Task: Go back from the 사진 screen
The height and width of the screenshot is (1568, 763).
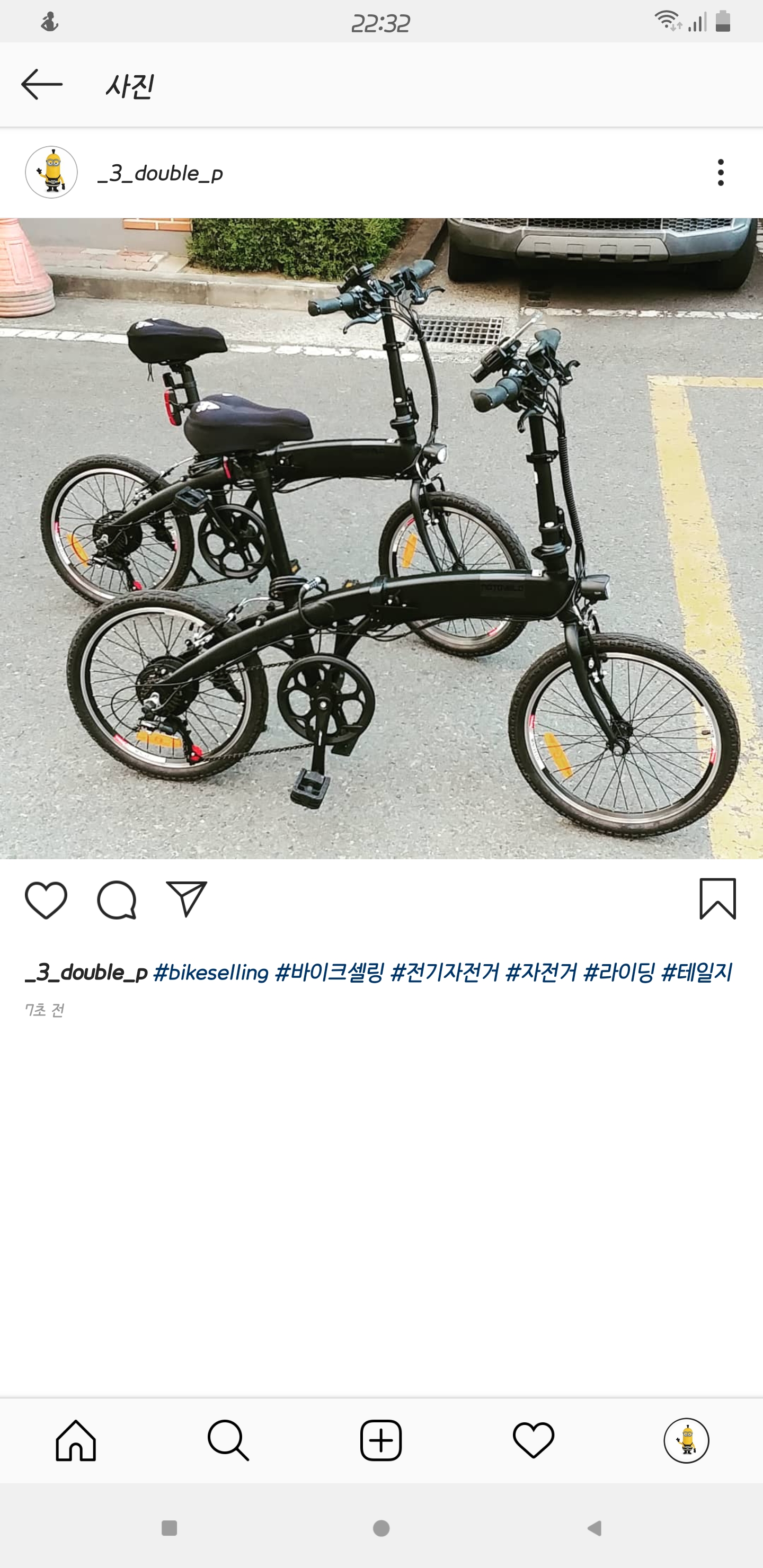Action: point(41,84)
